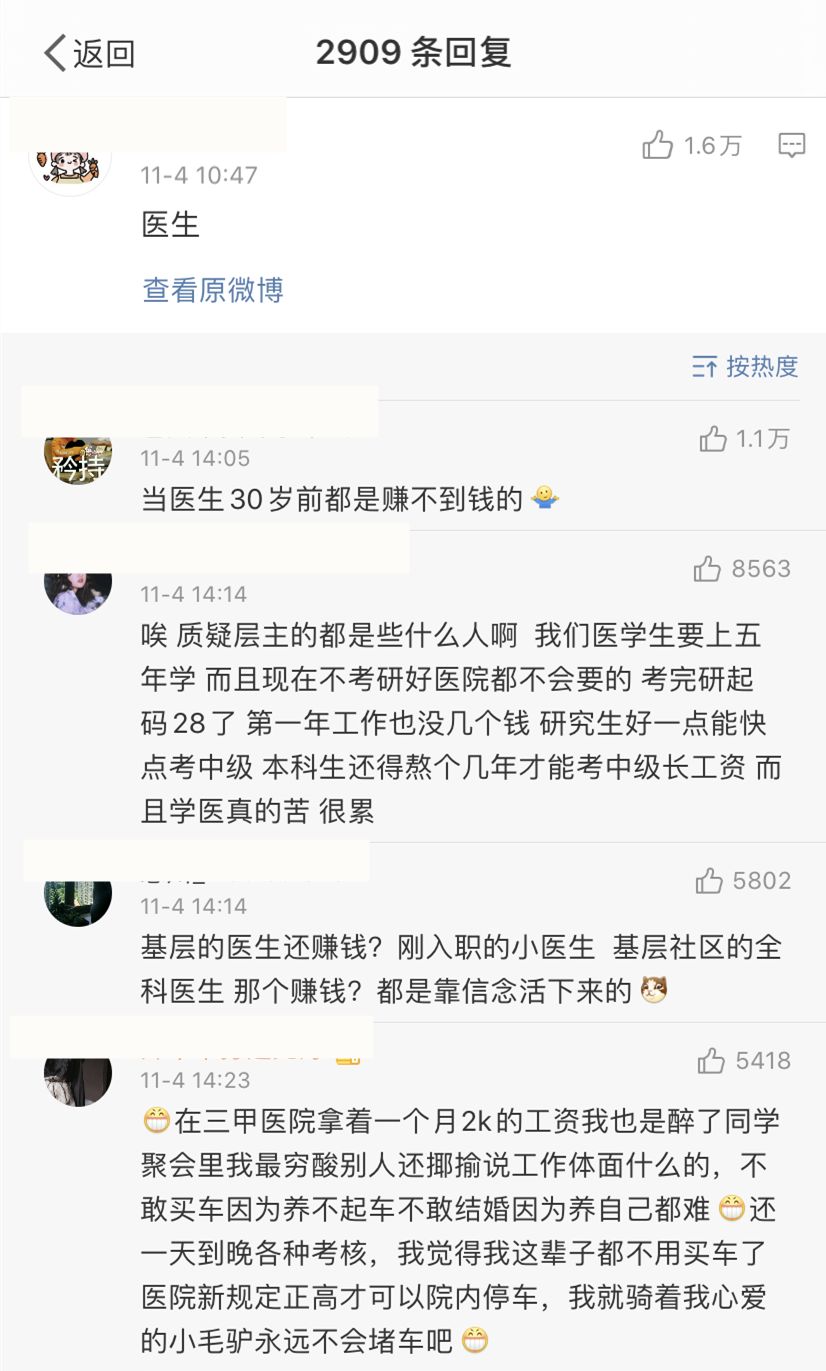Like the comment with 1.1万 likes
Viewport: 826px width, 1371px height.
coord(712,438)
